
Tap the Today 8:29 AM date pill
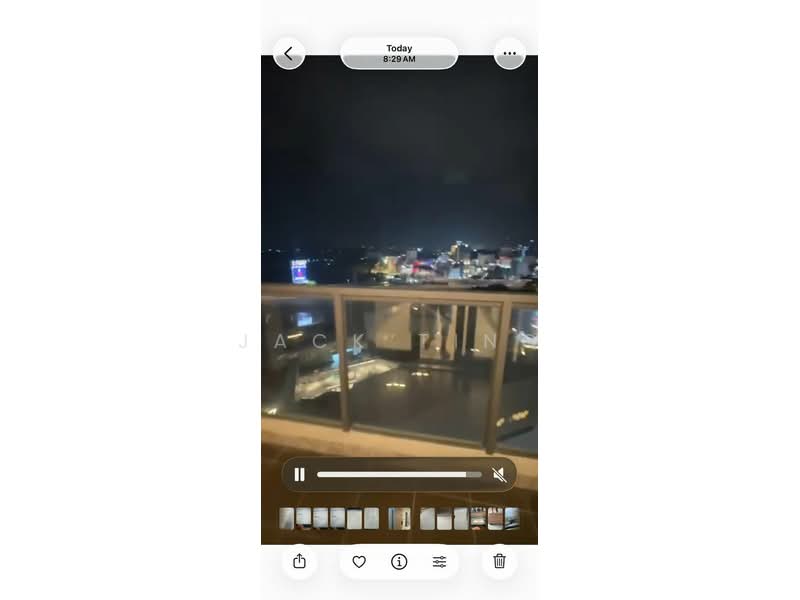[399, 54]
